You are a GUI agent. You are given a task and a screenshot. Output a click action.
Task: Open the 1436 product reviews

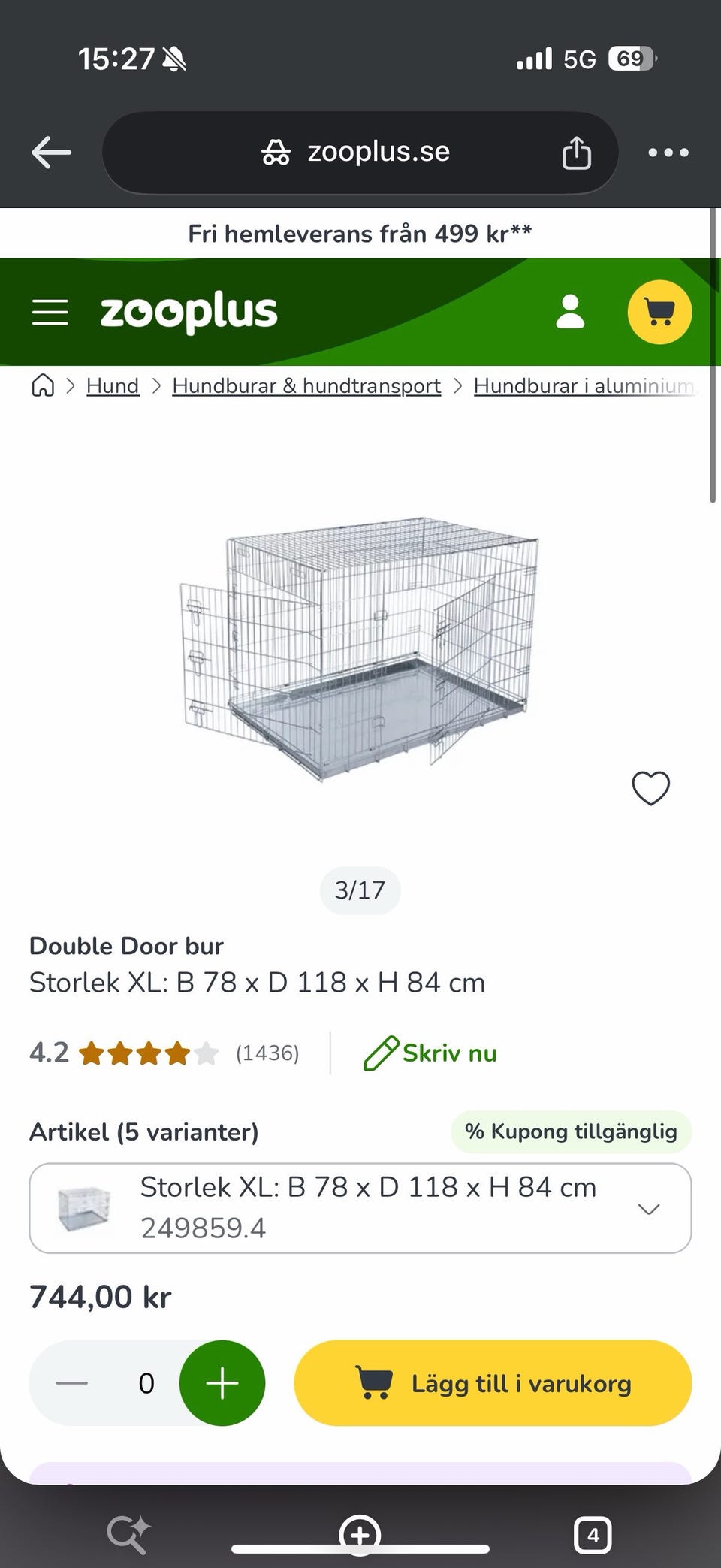(x=267, y=1053)
